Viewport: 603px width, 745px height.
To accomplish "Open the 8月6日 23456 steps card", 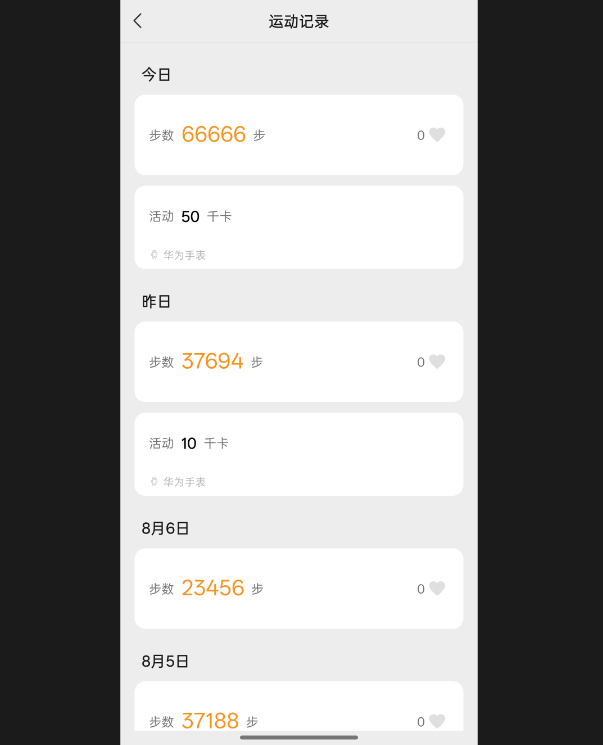I will (298, 589).
